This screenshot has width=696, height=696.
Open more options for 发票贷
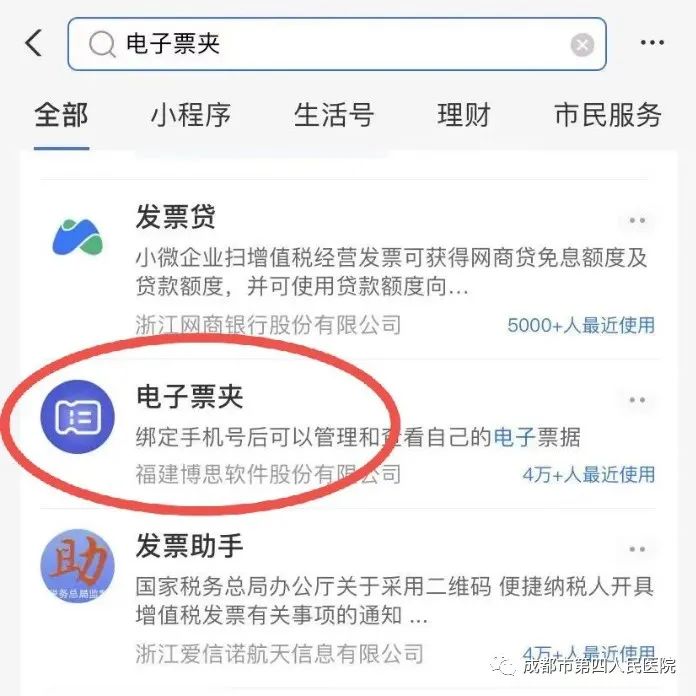(637, 221)
